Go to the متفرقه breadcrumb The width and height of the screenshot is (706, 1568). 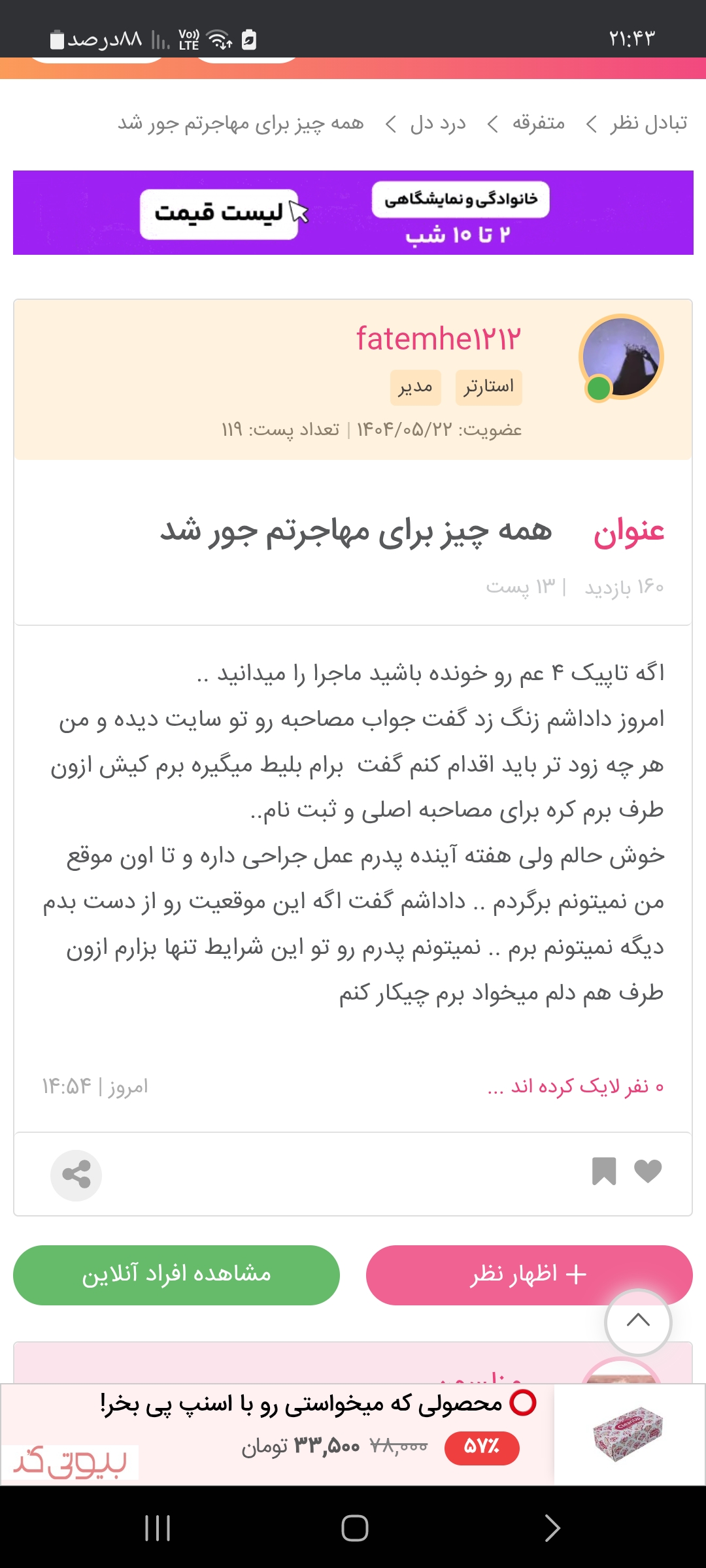538,123
